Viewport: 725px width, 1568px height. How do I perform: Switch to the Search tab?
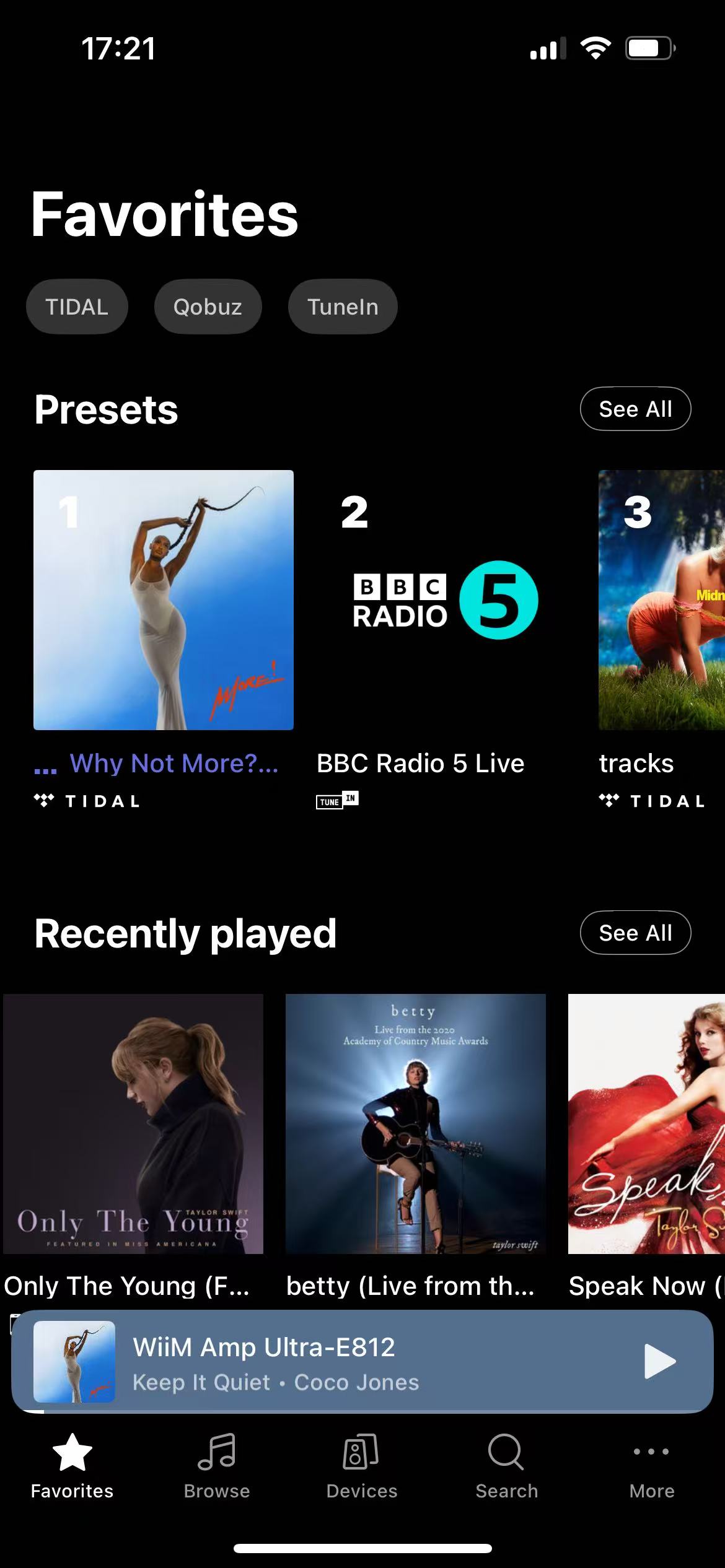click(x=506, y=1465)
